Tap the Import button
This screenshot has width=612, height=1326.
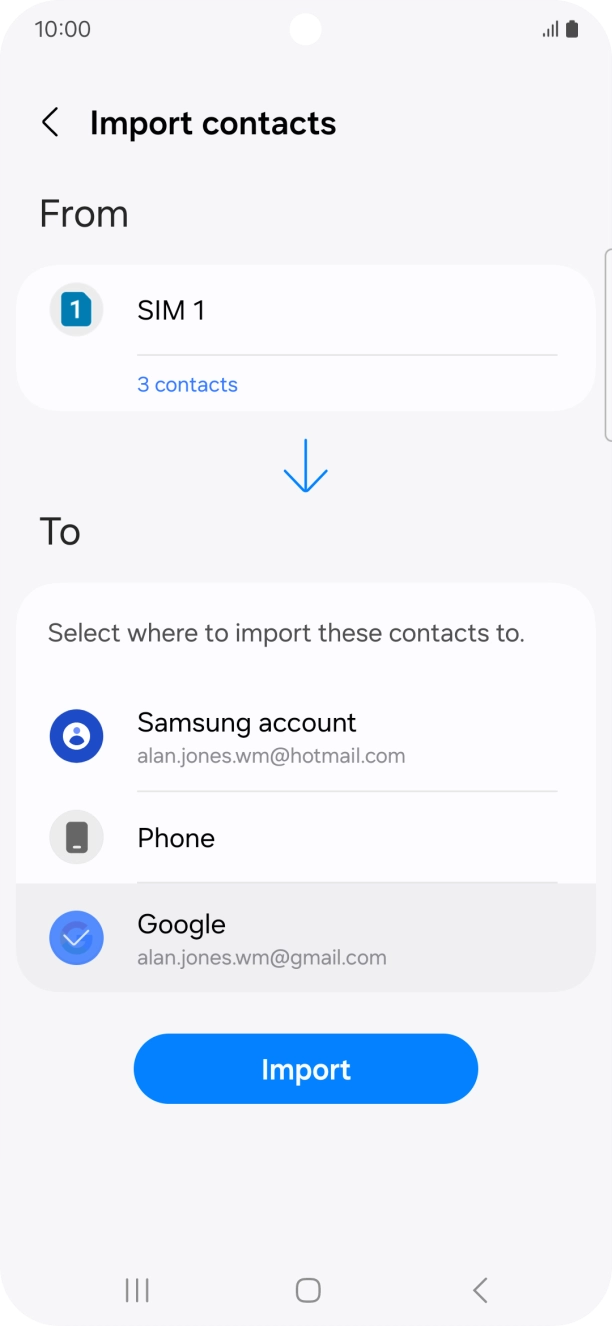pos(306,1069)
